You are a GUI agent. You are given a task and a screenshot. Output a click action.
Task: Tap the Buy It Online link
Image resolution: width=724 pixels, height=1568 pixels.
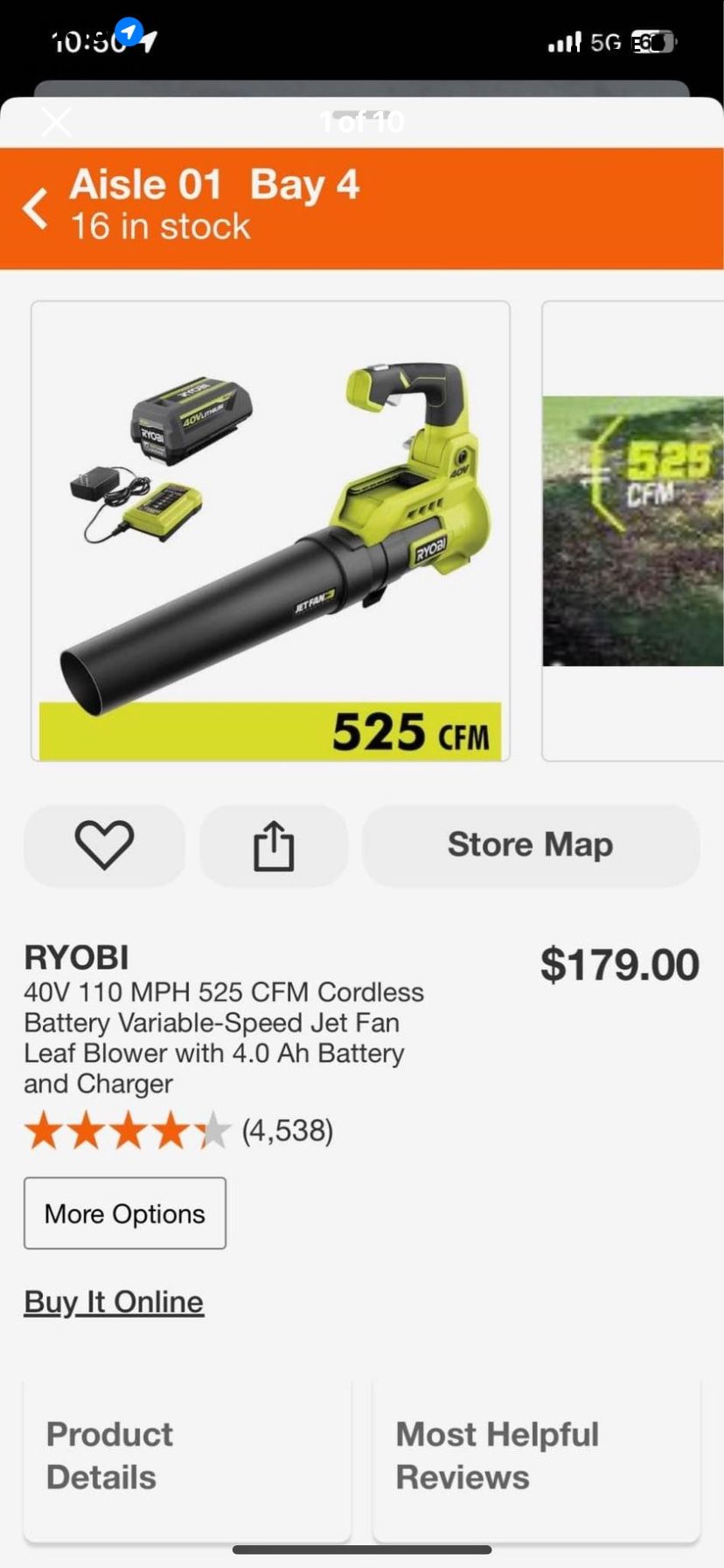pos(114,1301)
